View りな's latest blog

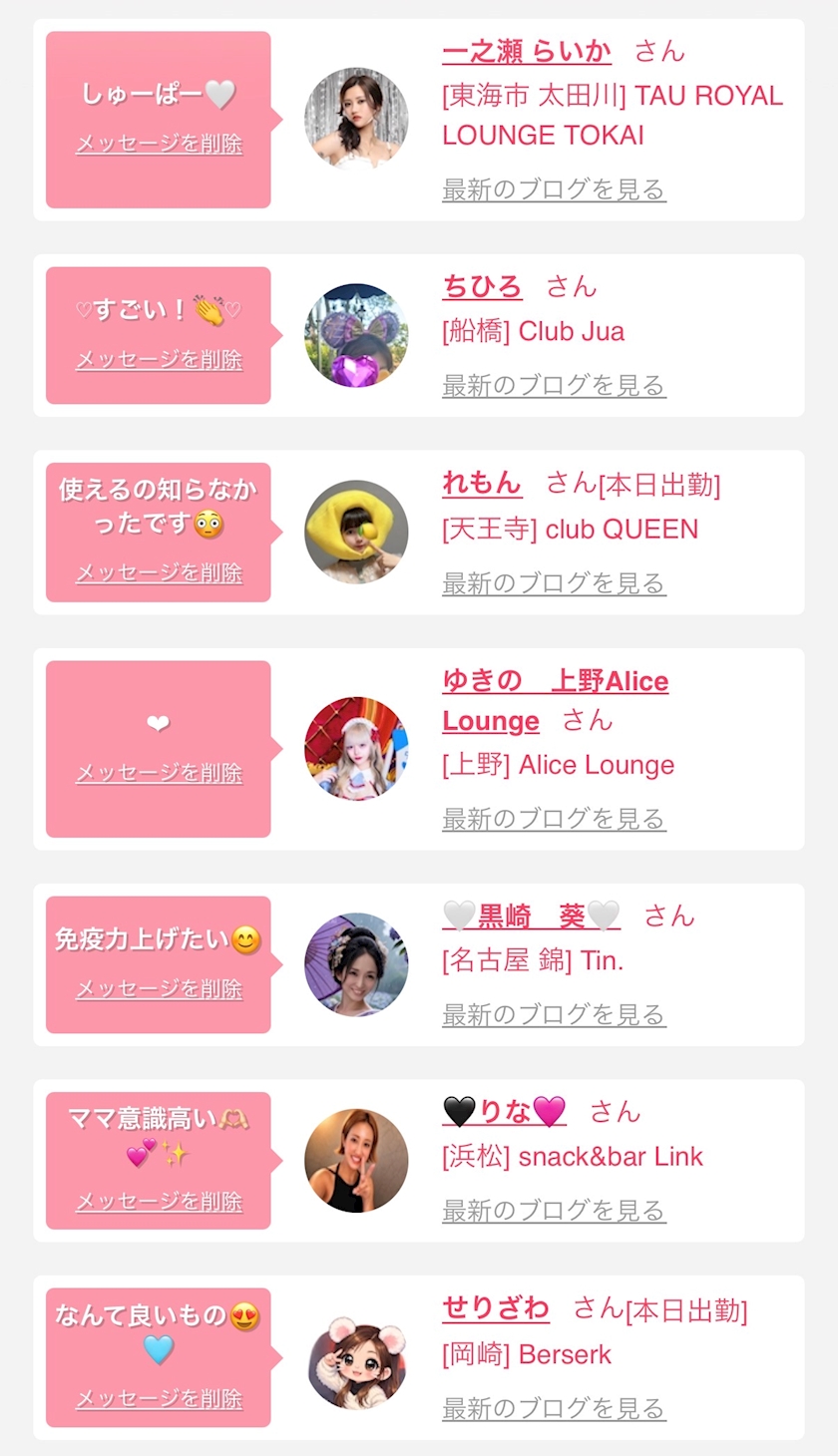coord(554,1210)
